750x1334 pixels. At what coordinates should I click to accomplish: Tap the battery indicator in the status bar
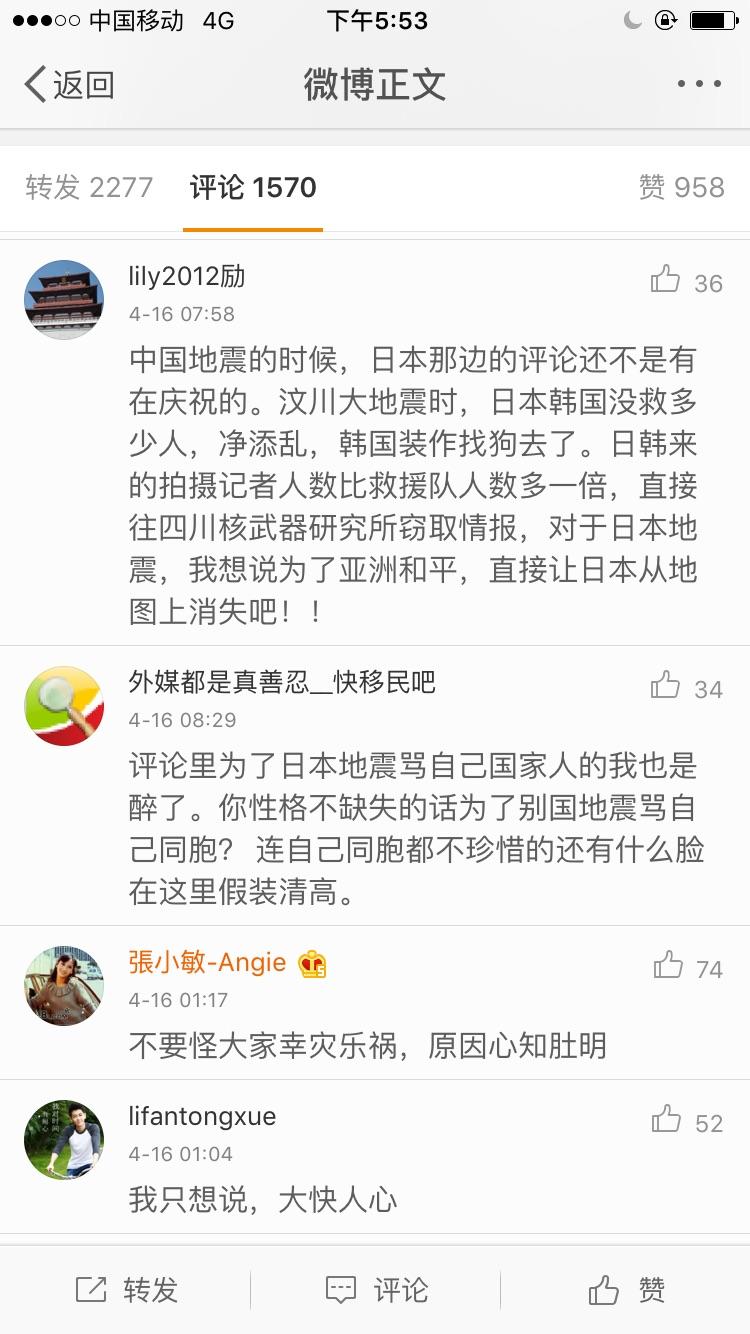tap(712, 19)
